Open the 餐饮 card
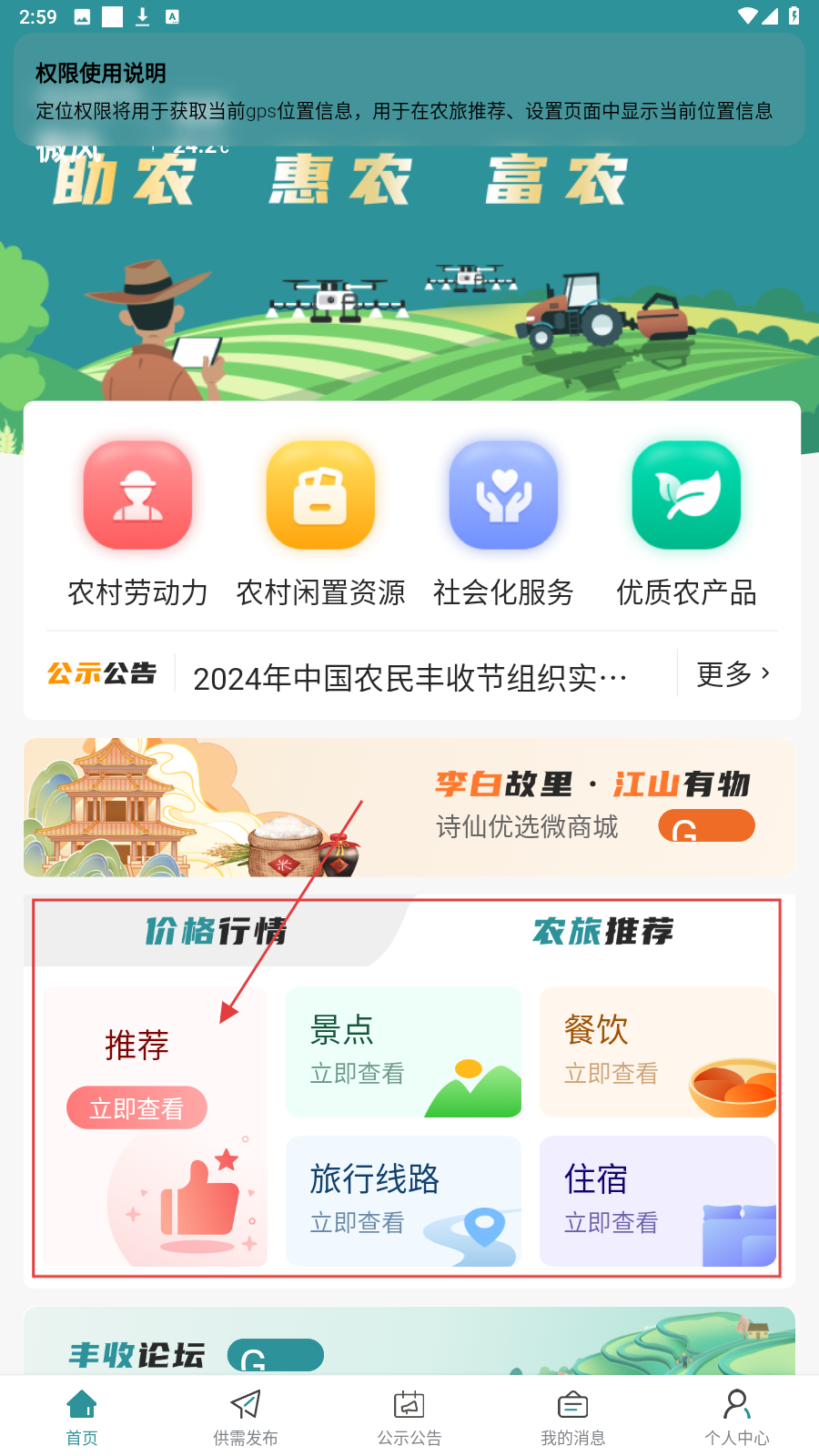 tap(657, 1052)
